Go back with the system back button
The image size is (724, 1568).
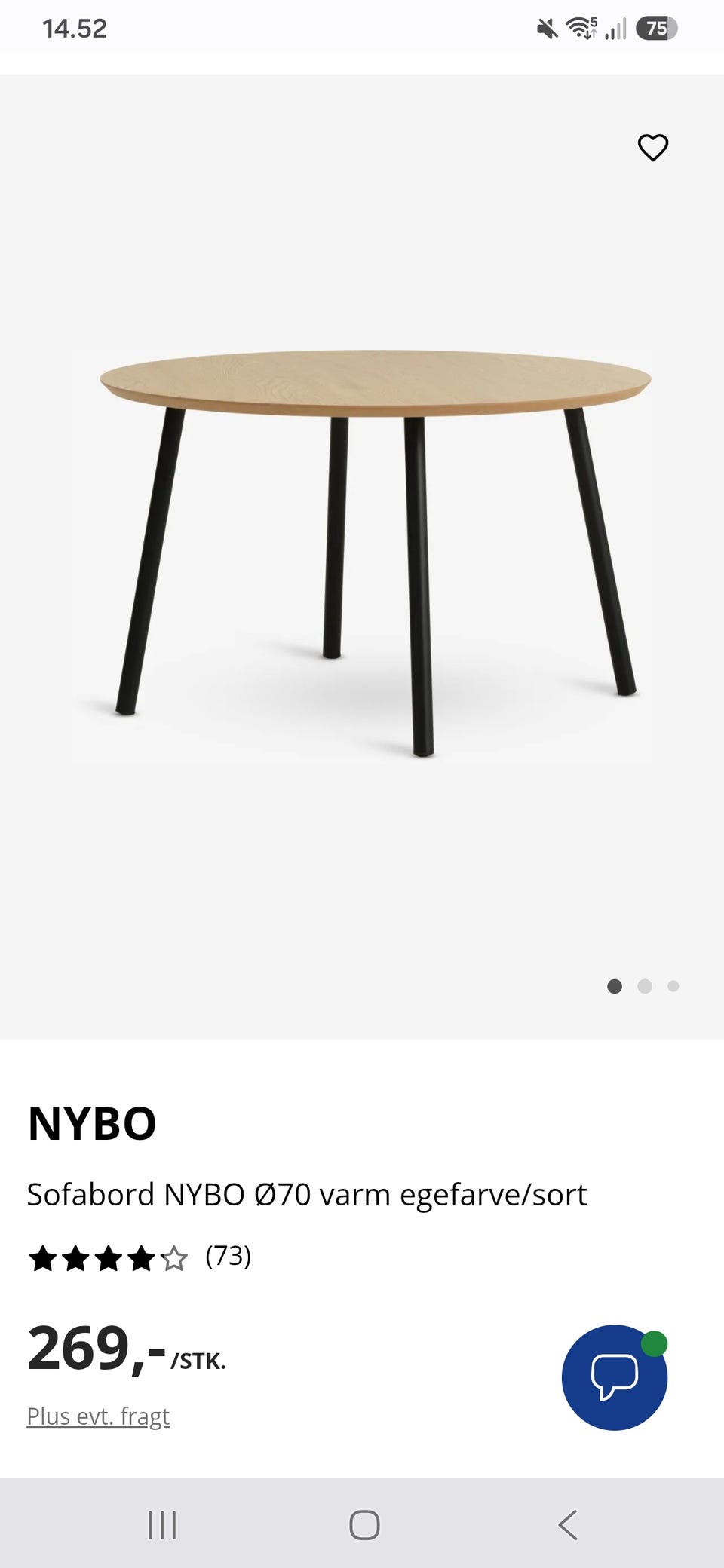[568, 1524]
